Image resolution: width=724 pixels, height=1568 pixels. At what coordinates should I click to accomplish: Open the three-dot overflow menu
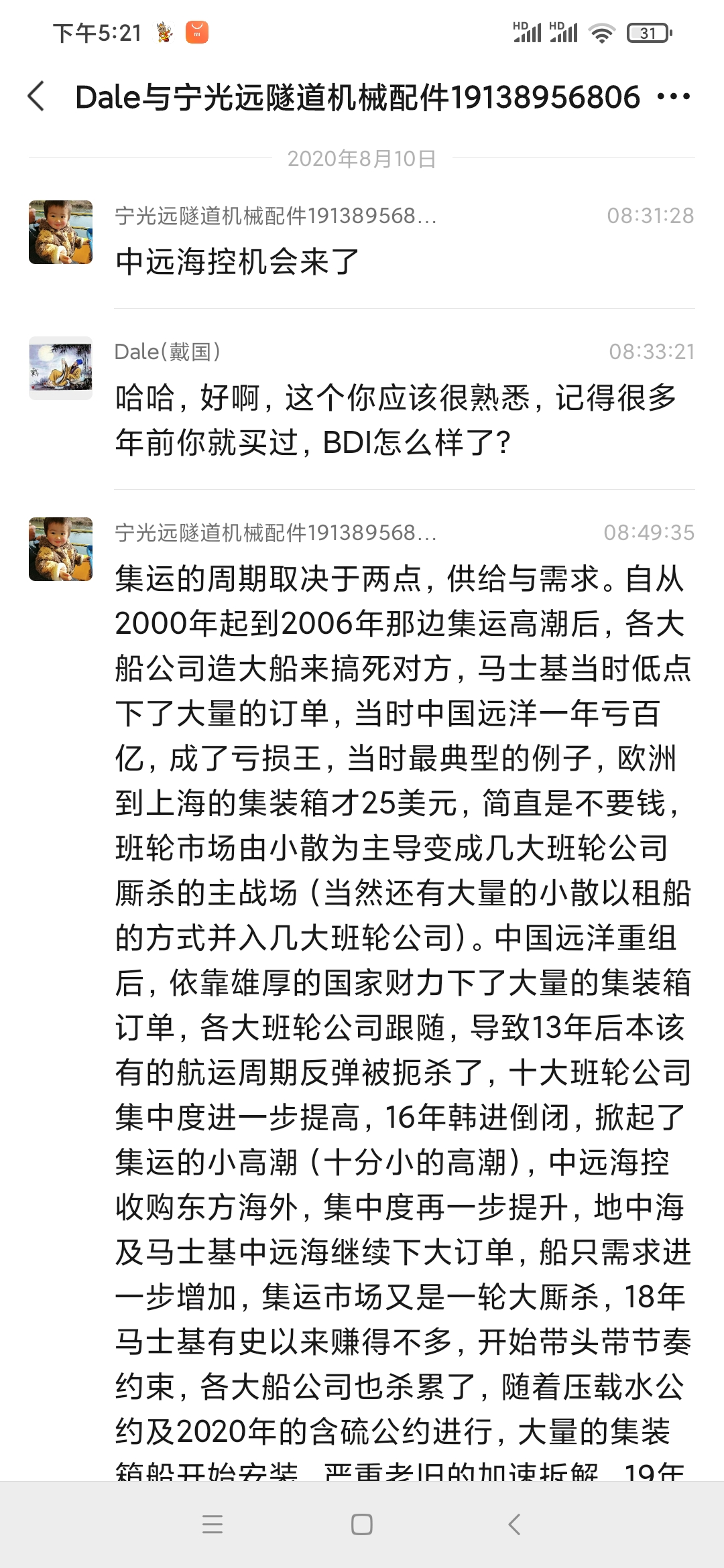673,97
